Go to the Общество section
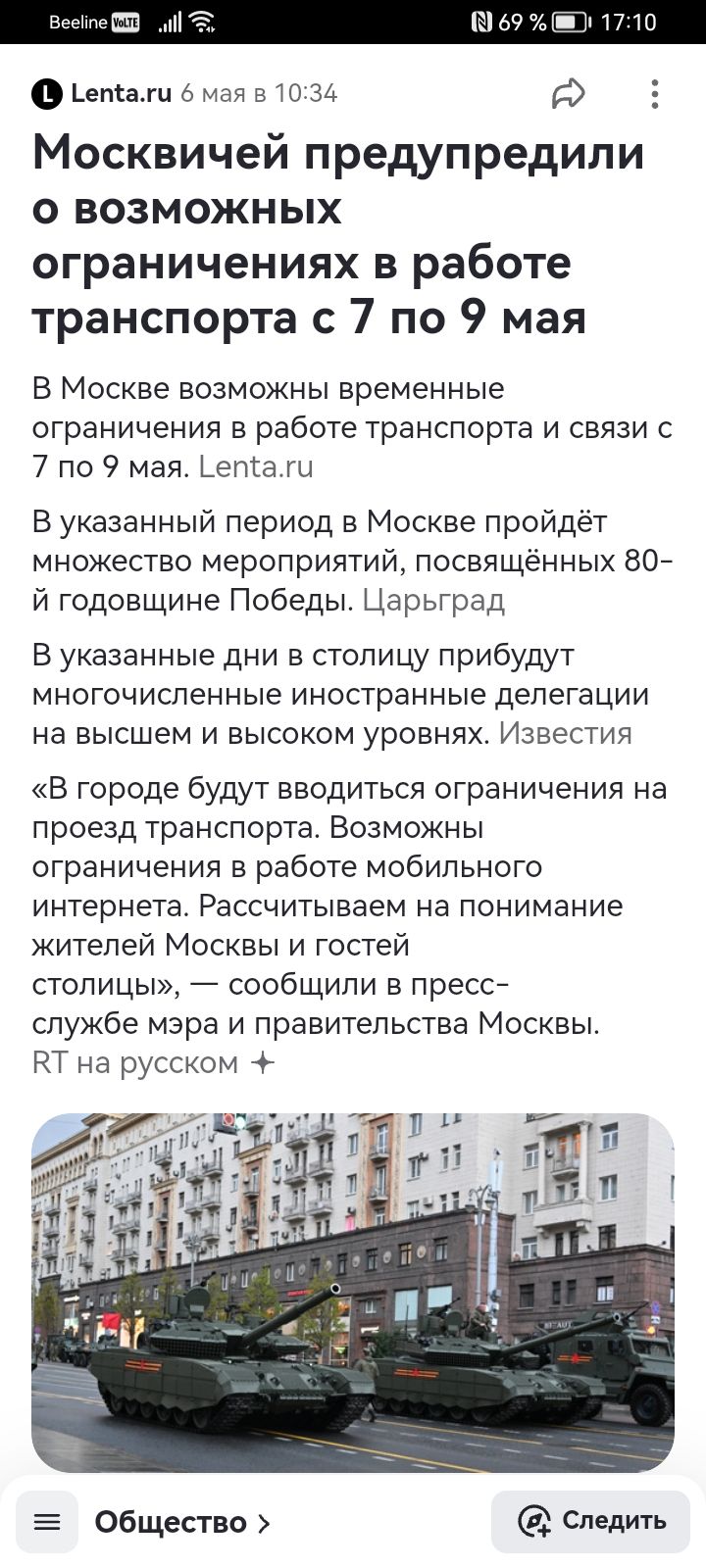 181,1522
